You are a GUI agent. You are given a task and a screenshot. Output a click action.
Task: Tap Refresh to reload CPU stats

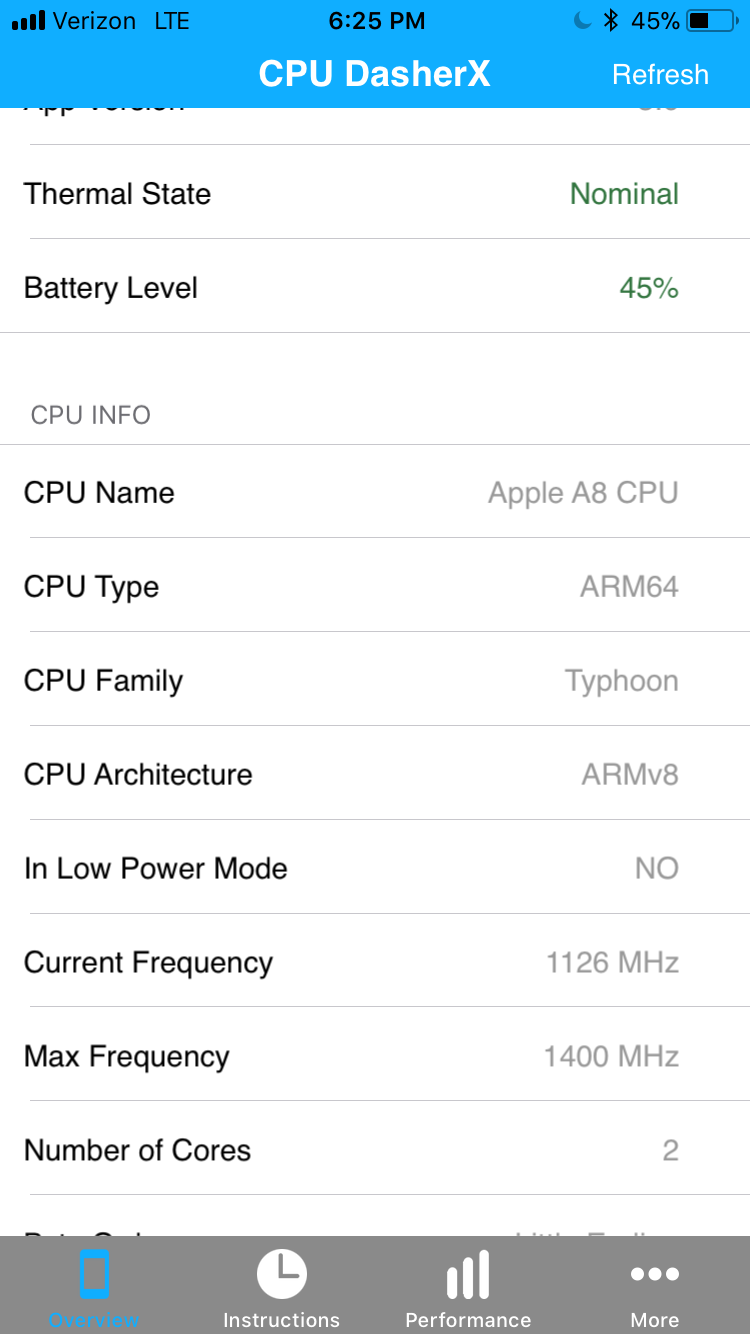pyautogui.click(x=660, y=75)
